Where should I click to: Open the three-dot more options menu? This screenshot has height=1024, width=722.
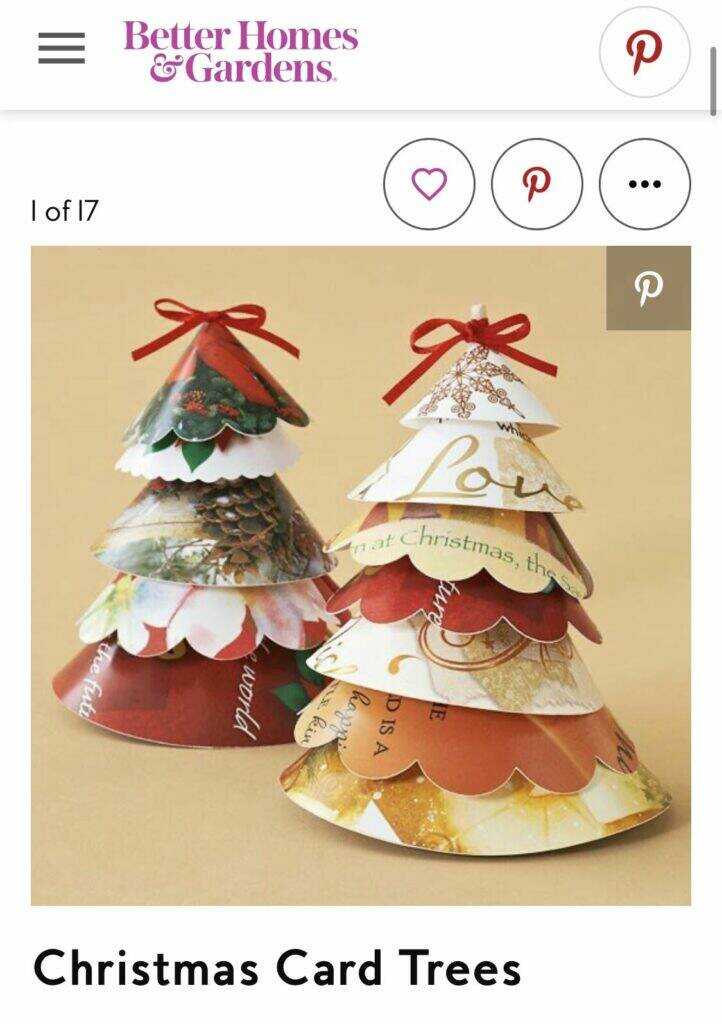(644, 184)
